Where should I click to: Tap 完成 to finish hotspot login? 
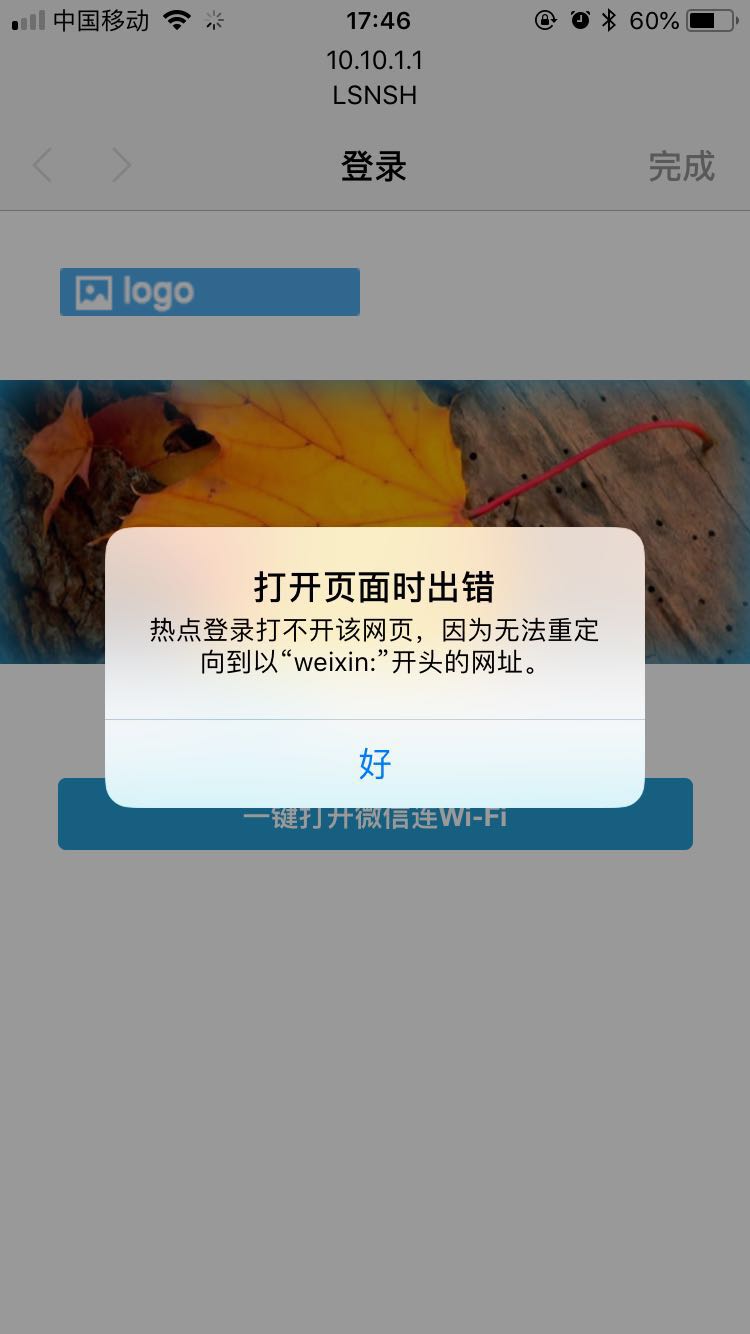click(x=681, y=166)
